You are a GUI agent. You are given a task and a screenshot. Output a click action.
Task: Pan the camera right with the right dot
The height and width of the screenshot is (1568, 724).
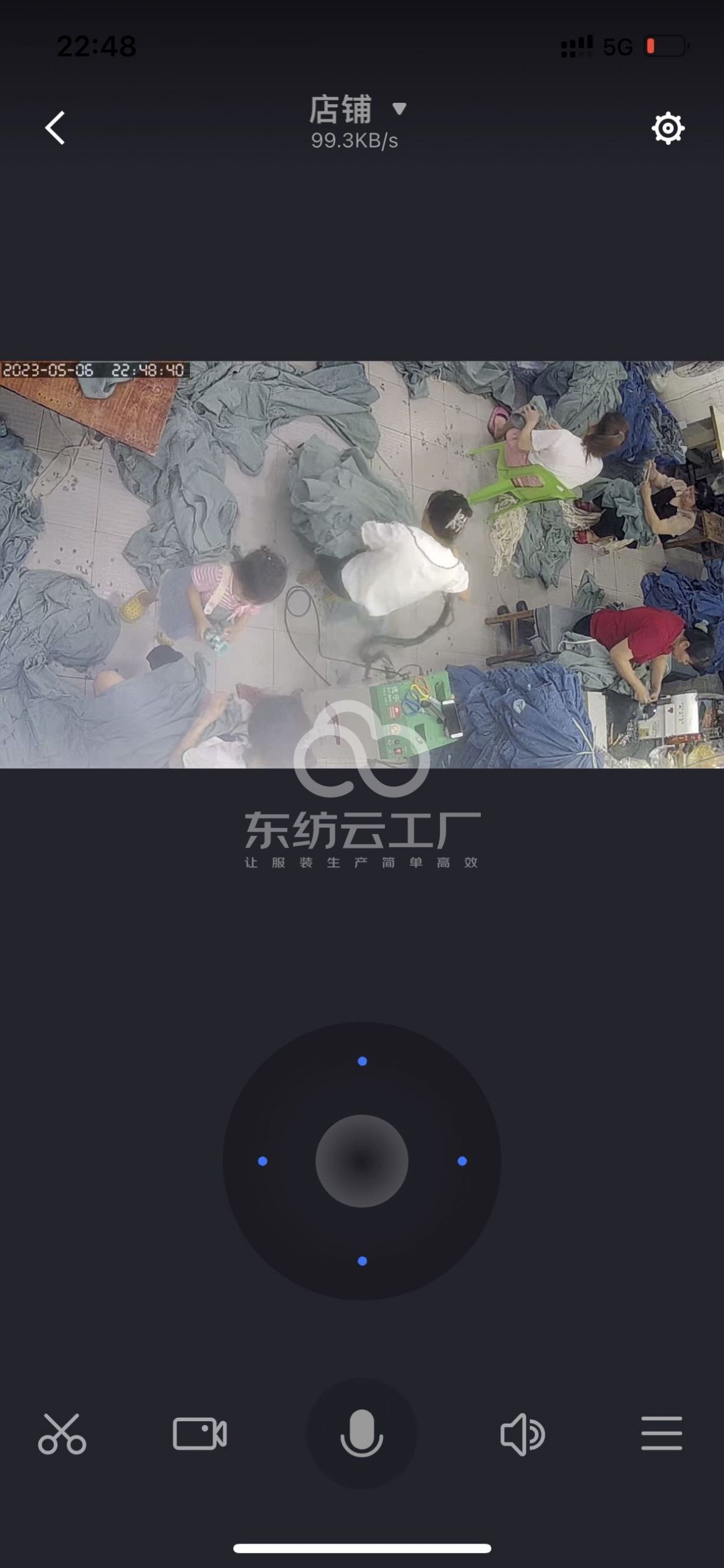coord(462,1161)
